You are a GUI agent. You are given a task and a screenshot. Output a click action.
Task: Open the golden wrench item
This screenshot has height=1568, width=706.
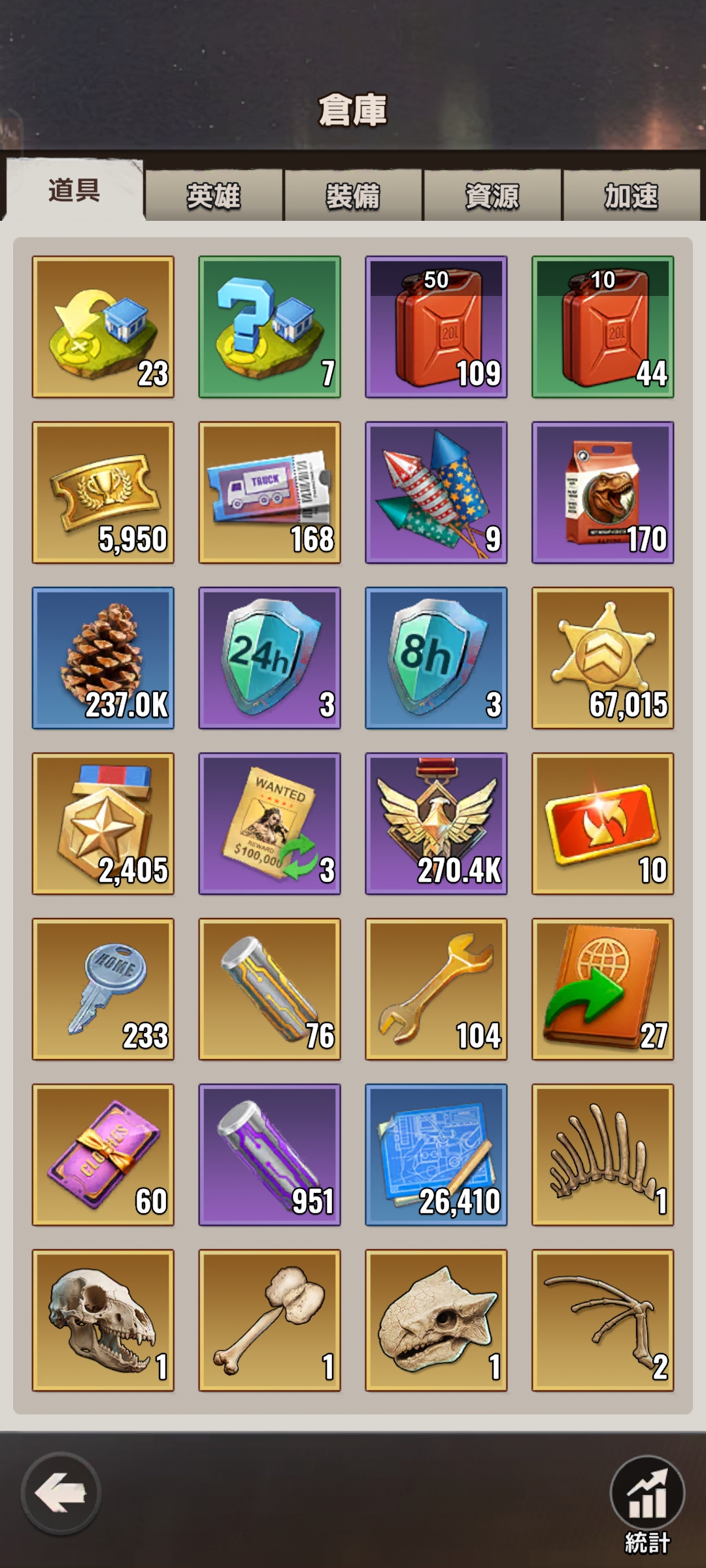pyautogui.click(x=436, y=989)
